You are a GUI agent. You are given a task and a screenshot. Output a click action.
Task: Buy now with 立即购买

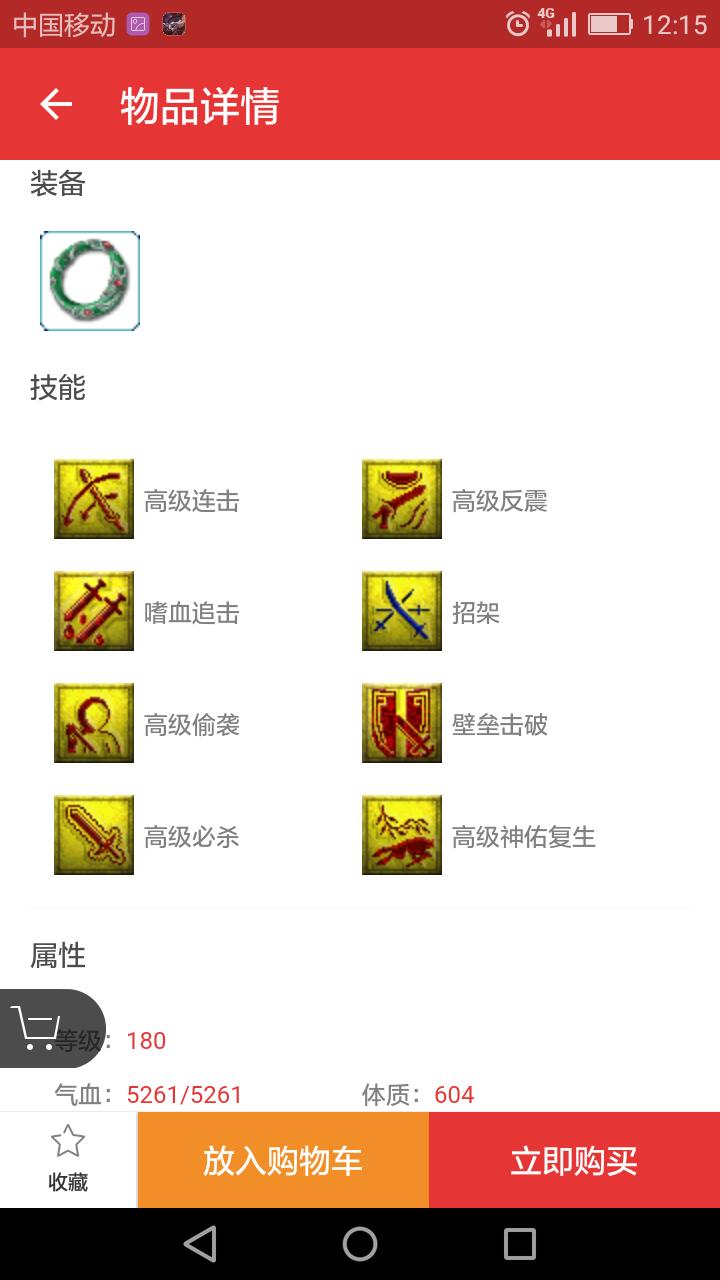(x=574, y=1160)
